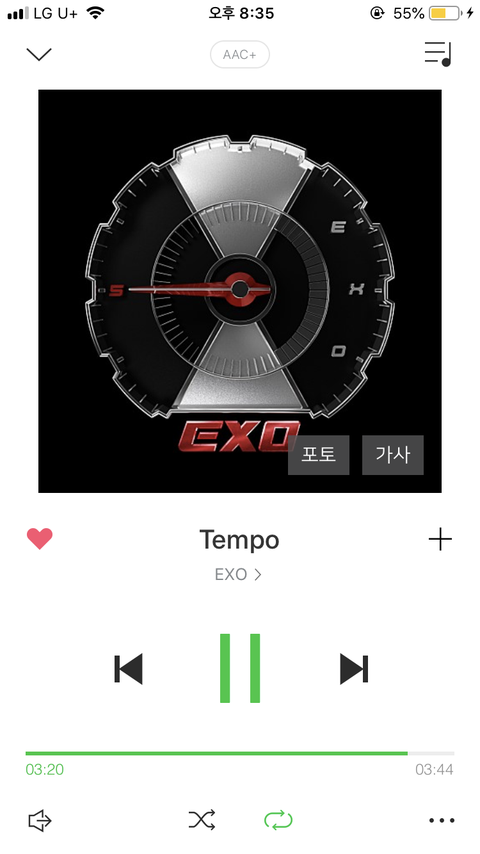The width and height of the screenshot is (480, 854).
Task: Show lyrics with the 가사 button
Action: [393, 455]
